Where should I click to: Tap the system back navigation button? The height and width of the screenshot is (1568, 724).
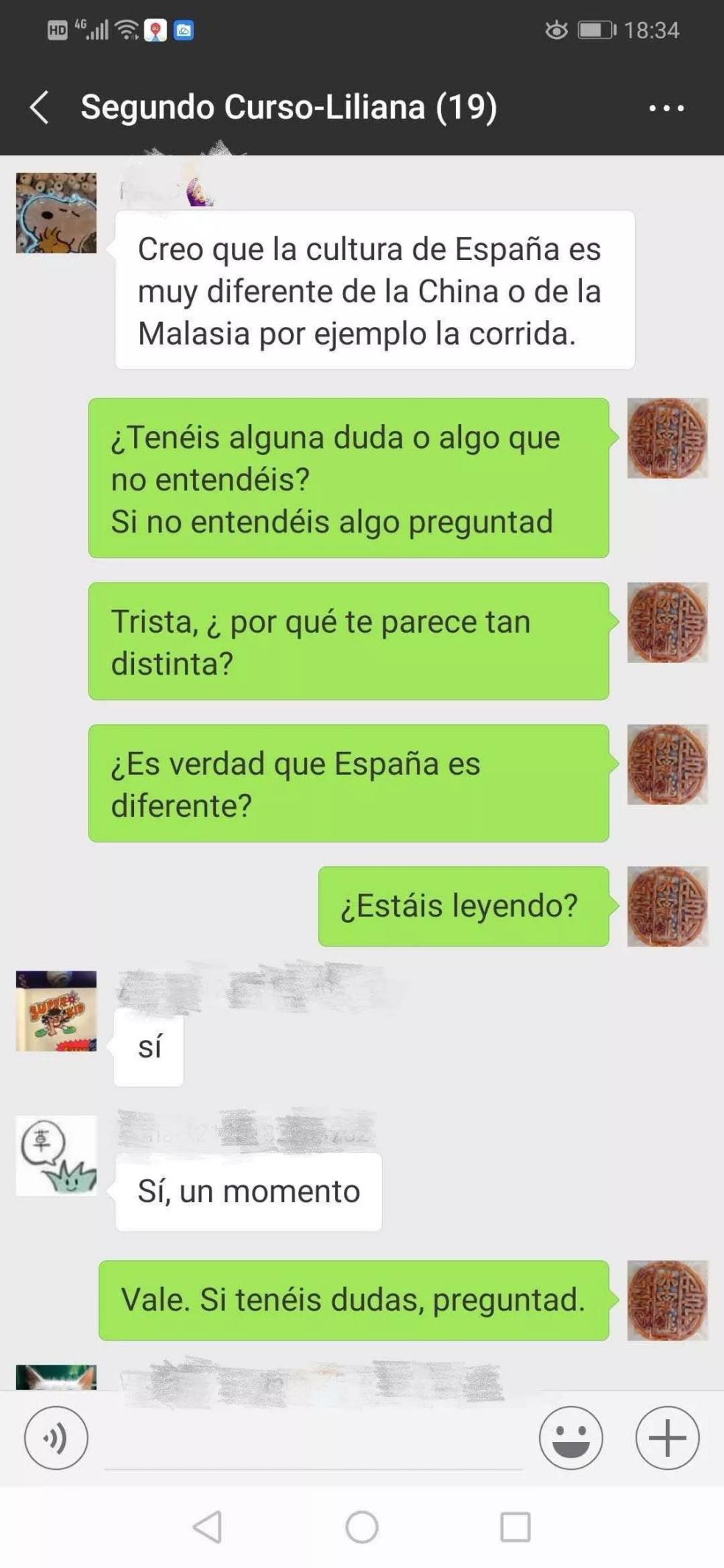point(208,1527)
